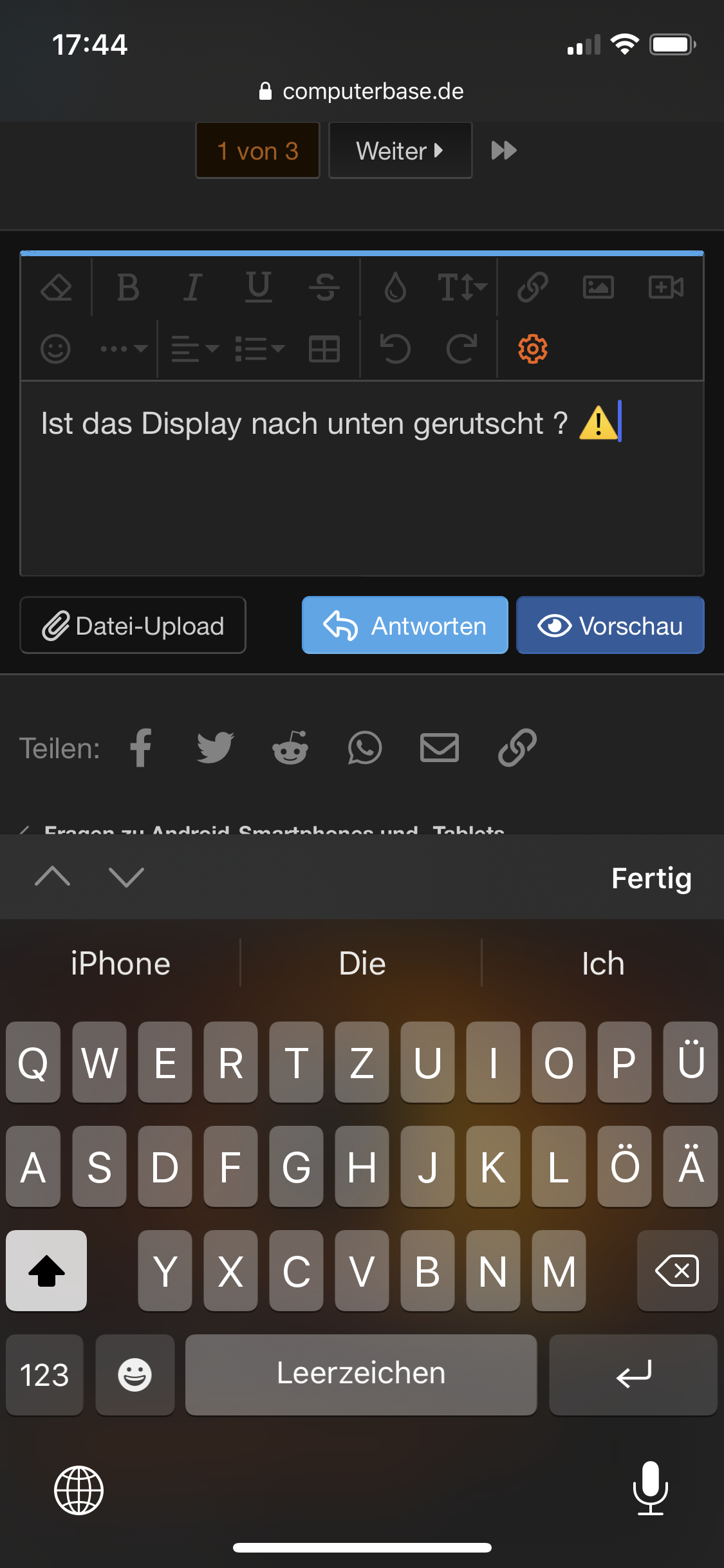This screenshot has height=1568, width=724.
Task: Underline the selected text
Action: [258, 287]
